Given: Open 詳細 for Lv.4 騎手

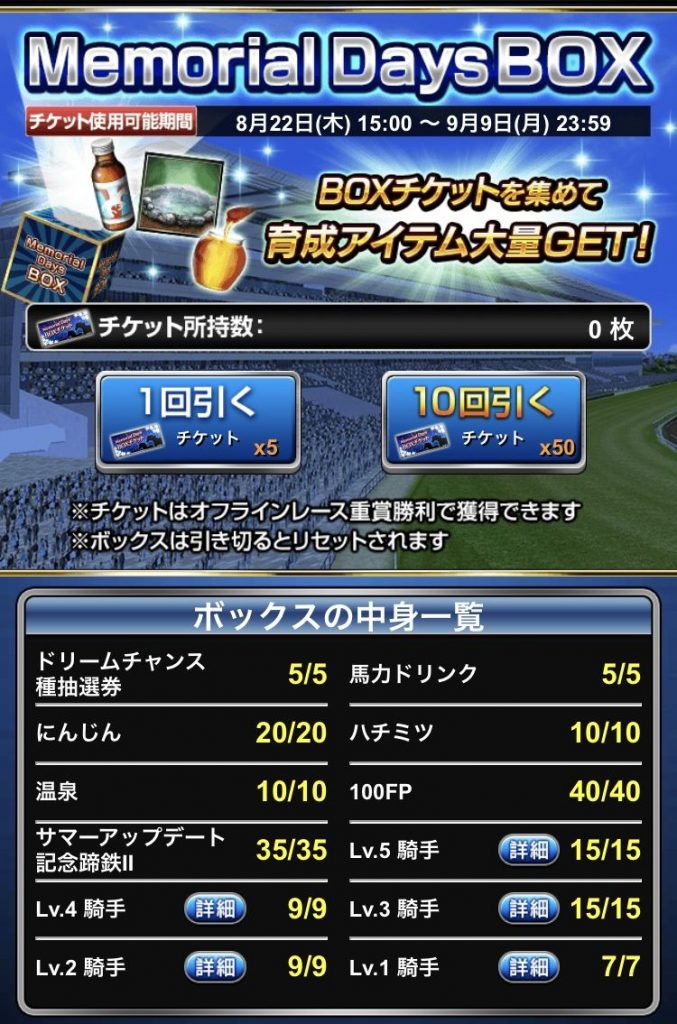Looking at the screenshot, I should coord(215,908).
